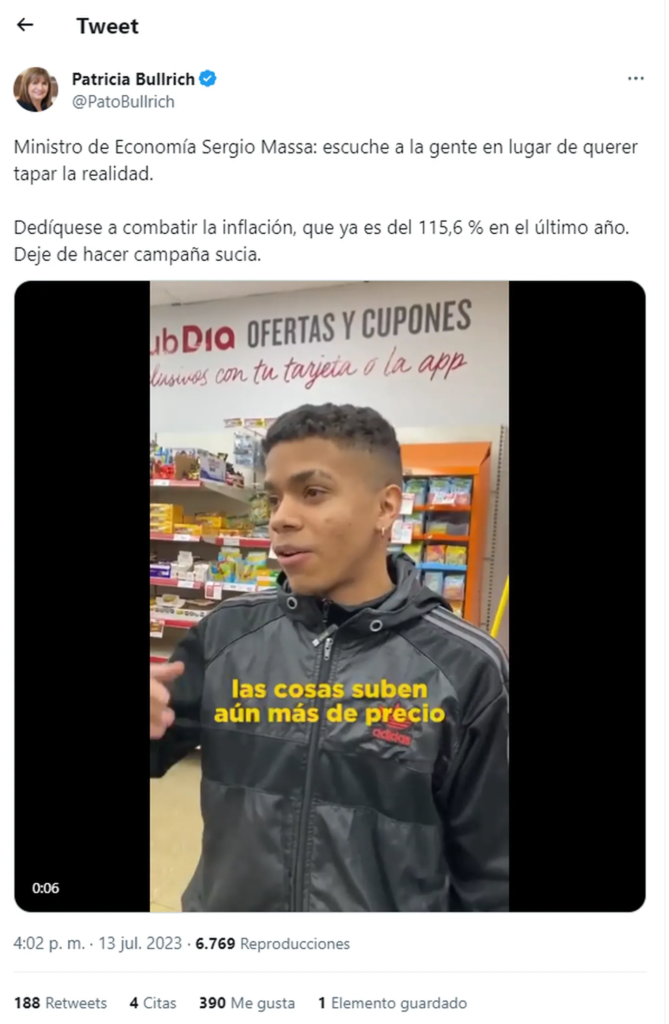Open the tweet's overflow menu

tap(635, 79)
